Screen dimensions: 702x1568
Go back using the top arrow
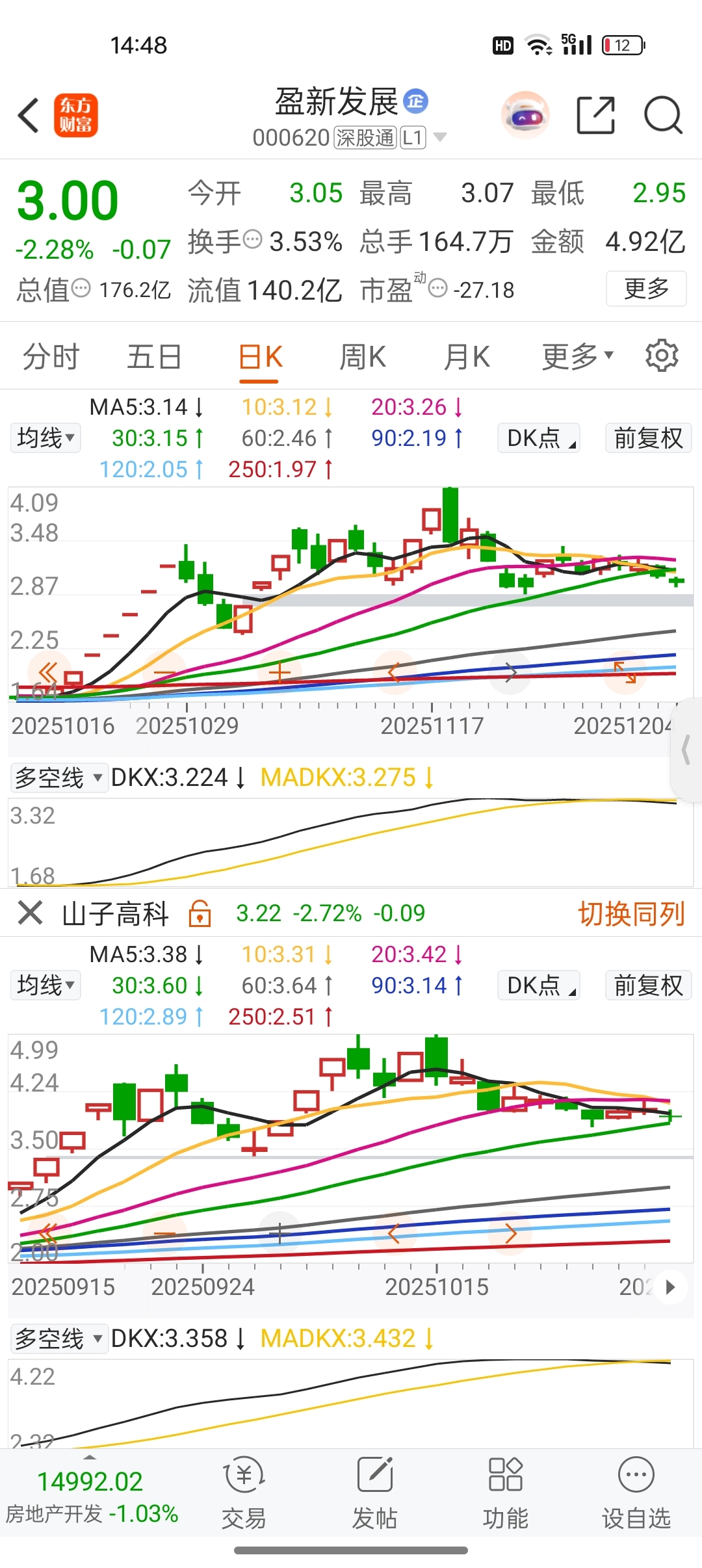tap(29, 116)
